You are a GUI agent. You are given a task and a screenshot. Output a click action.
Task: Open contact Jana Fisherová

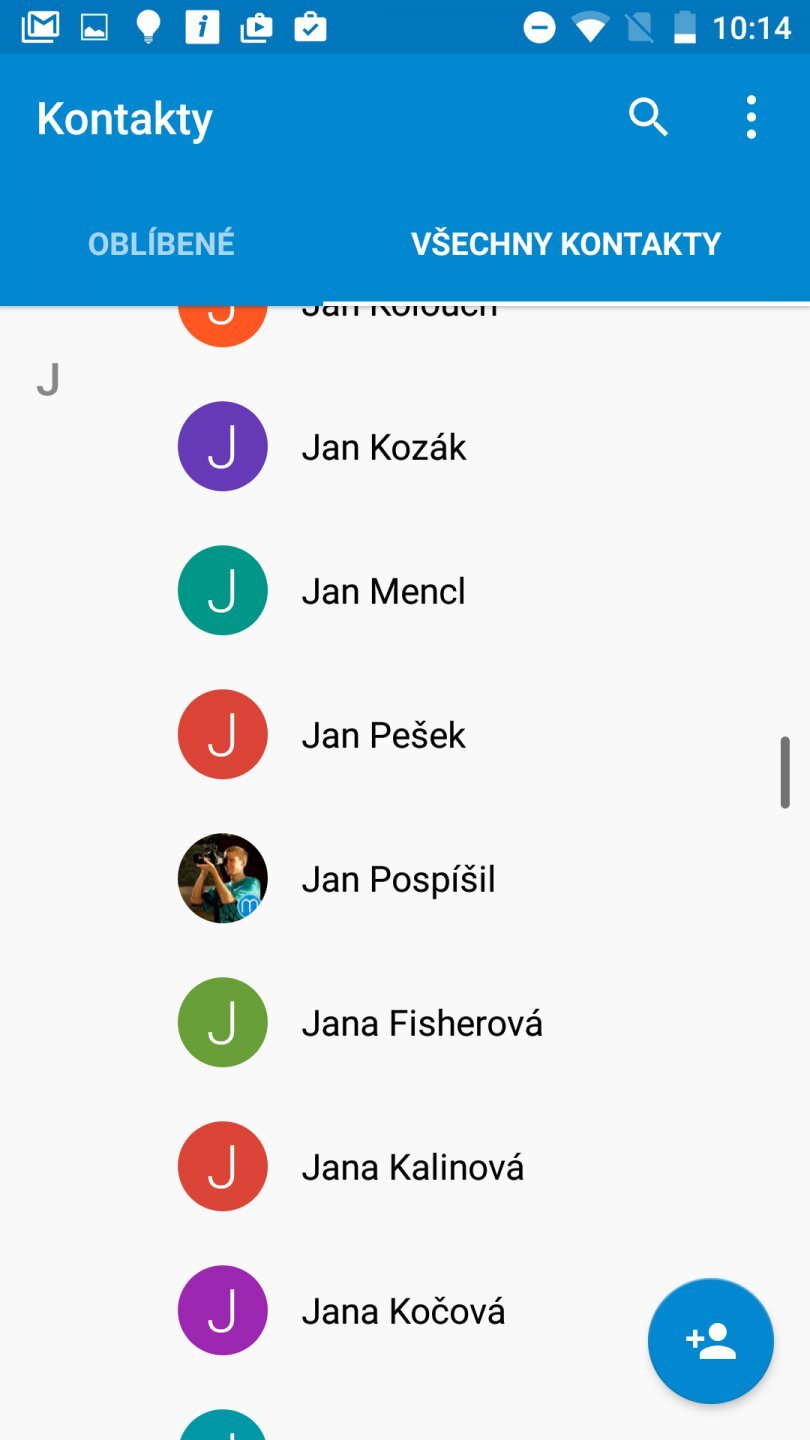[422, 1023]
